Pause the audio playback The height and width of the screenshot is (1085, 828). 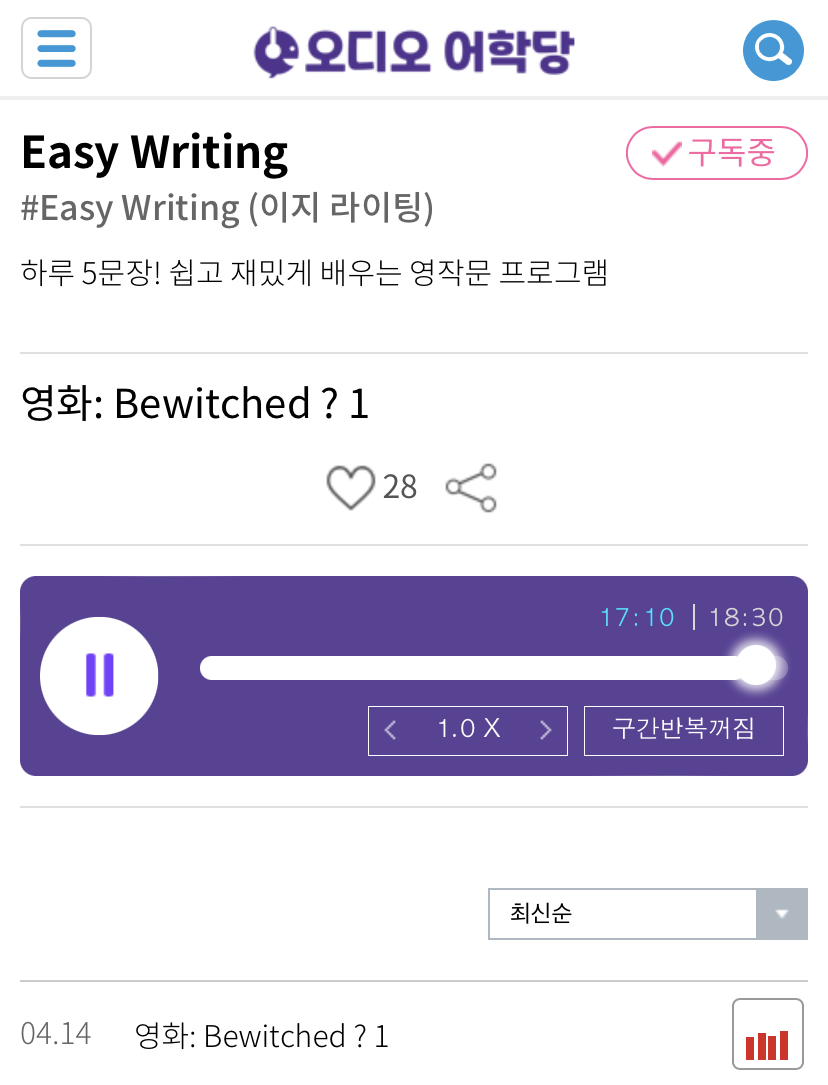[x=99, y=675]
